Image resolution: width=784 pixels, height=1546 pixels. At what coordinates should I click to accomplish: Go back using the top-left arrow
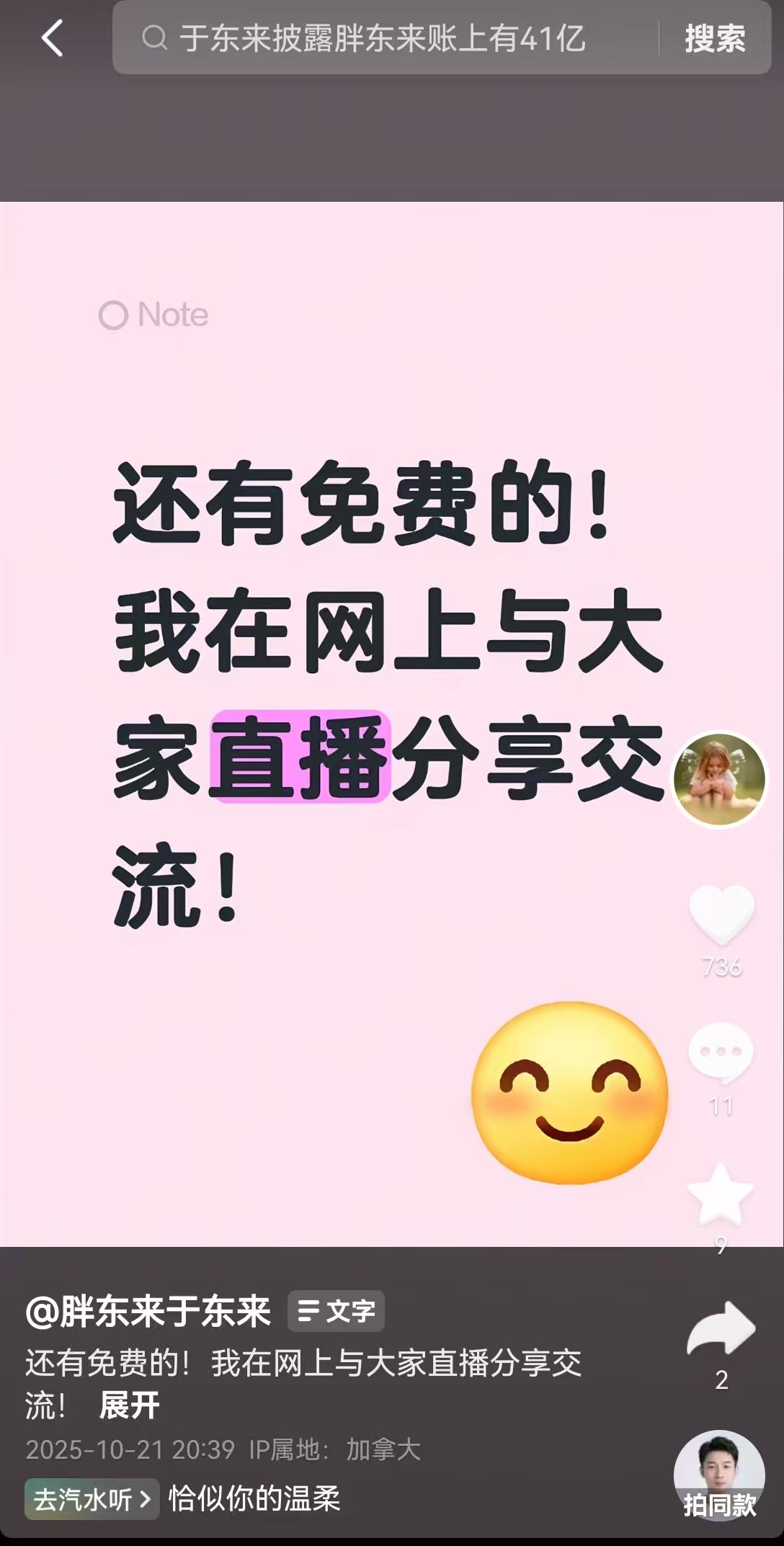point(52,37)
